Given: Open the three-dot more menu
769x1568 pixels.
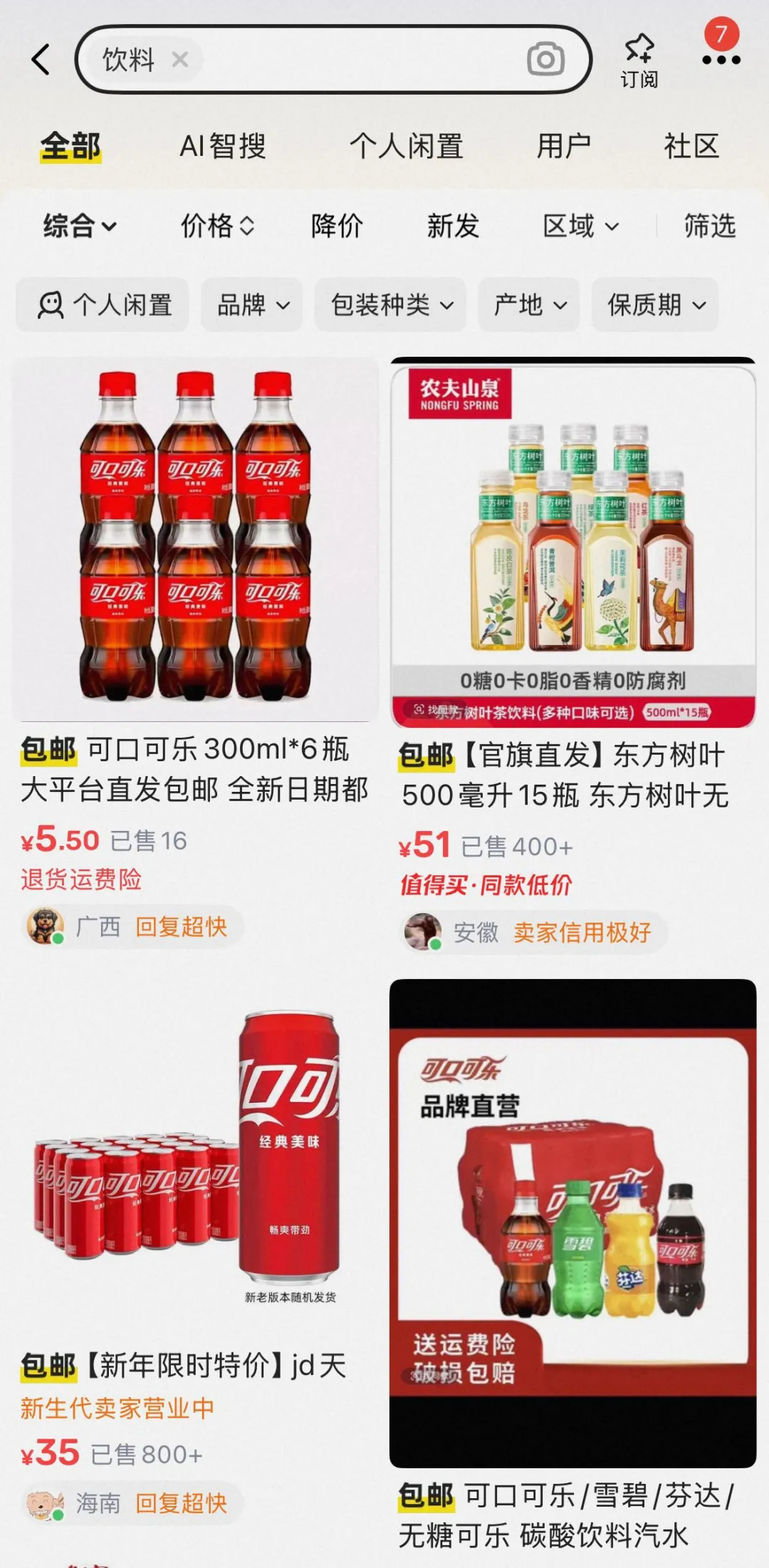Looking at the screenshot, I should coord(721,59).
